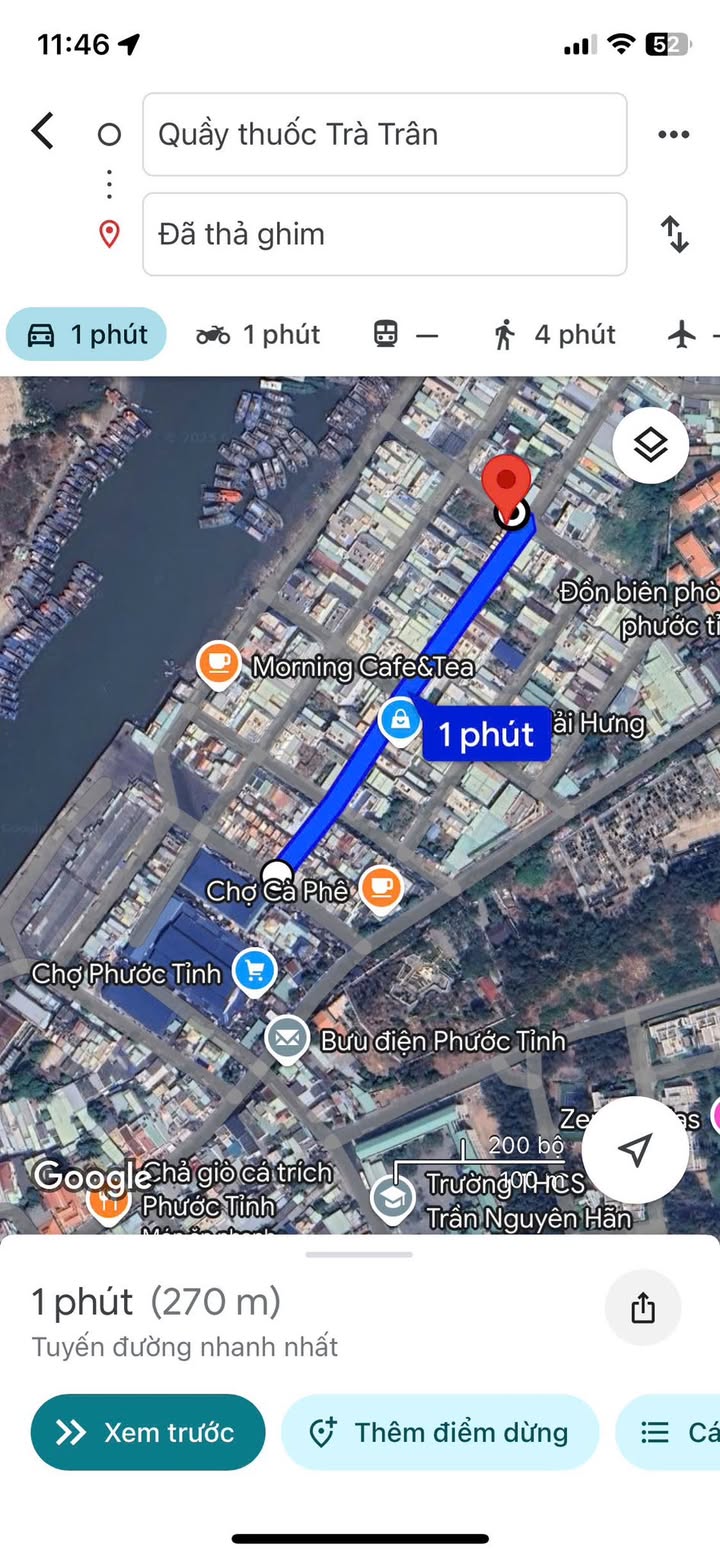Open the Morning Cafe&Tea map pin
The height and width of the screenshot is (1559, 720).
click(217, 664)
